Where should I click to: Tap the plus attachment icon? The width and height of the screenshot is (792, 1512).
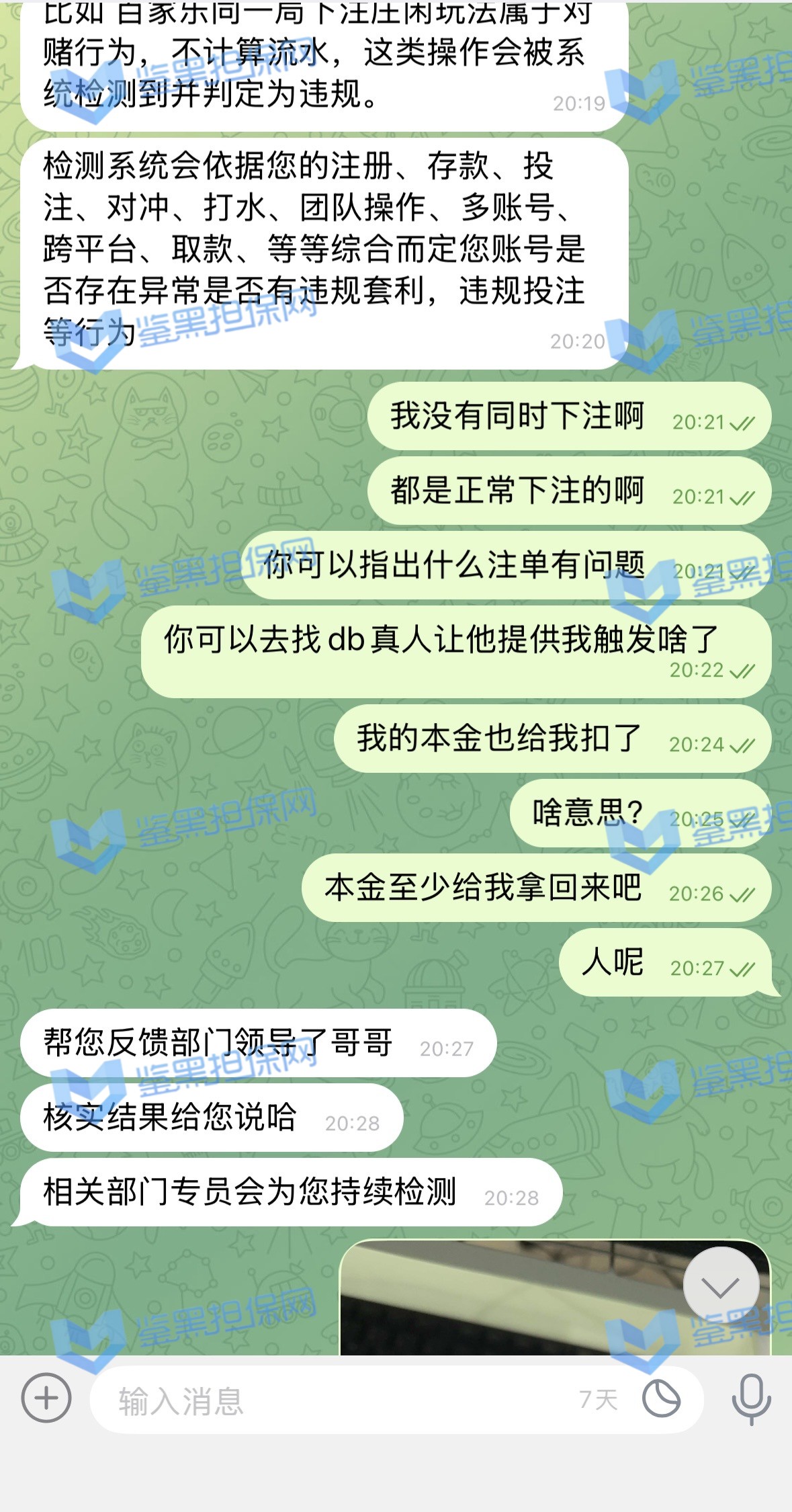pos(46,1399)
